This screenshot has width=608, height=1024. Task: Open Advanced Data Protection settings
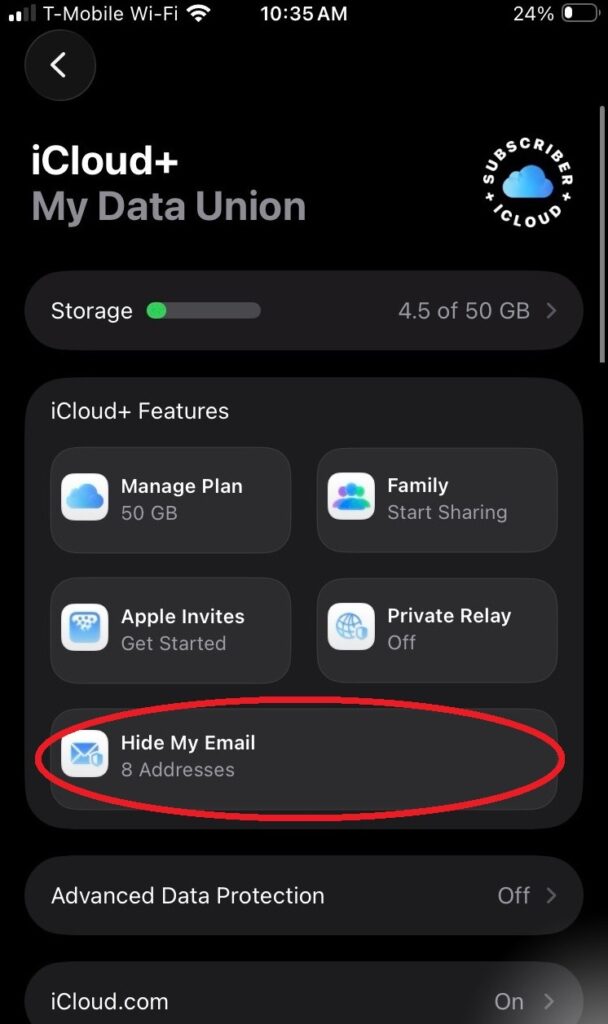303,896
